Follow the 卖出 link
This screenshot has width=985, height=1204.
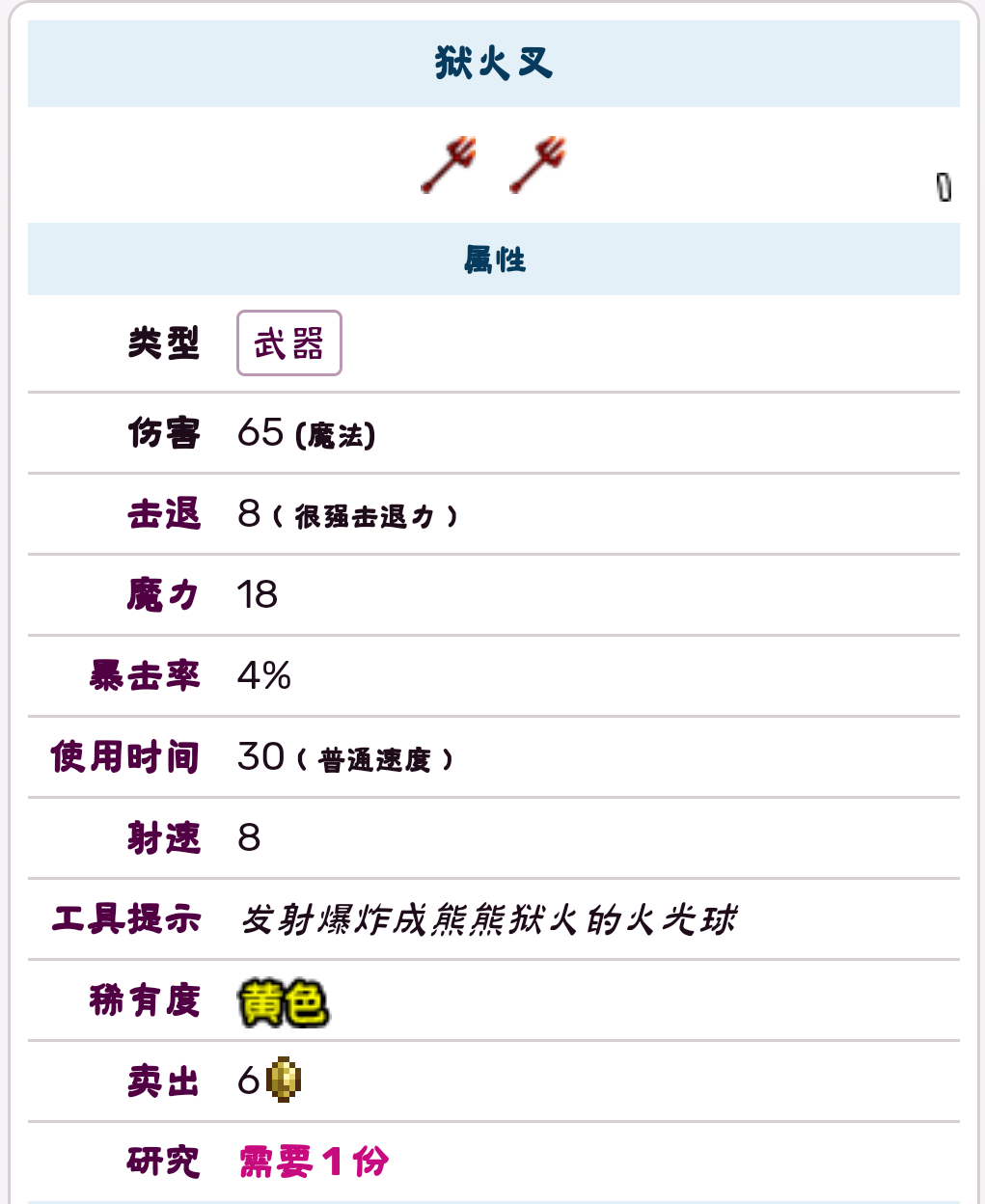click(163, 1081)
